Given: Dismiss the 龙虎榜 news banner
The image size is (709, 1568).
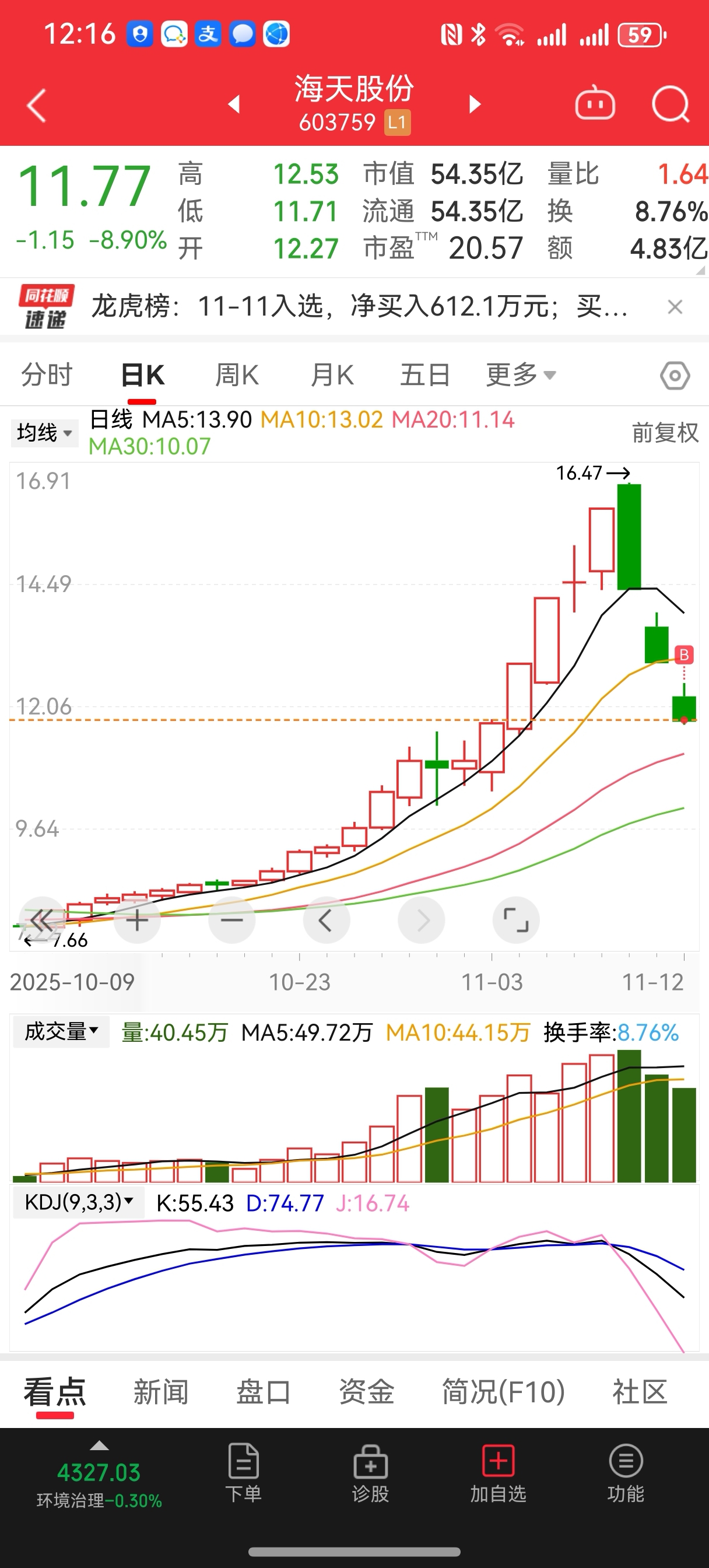Looking at the screenshot, I should point(675,307).
